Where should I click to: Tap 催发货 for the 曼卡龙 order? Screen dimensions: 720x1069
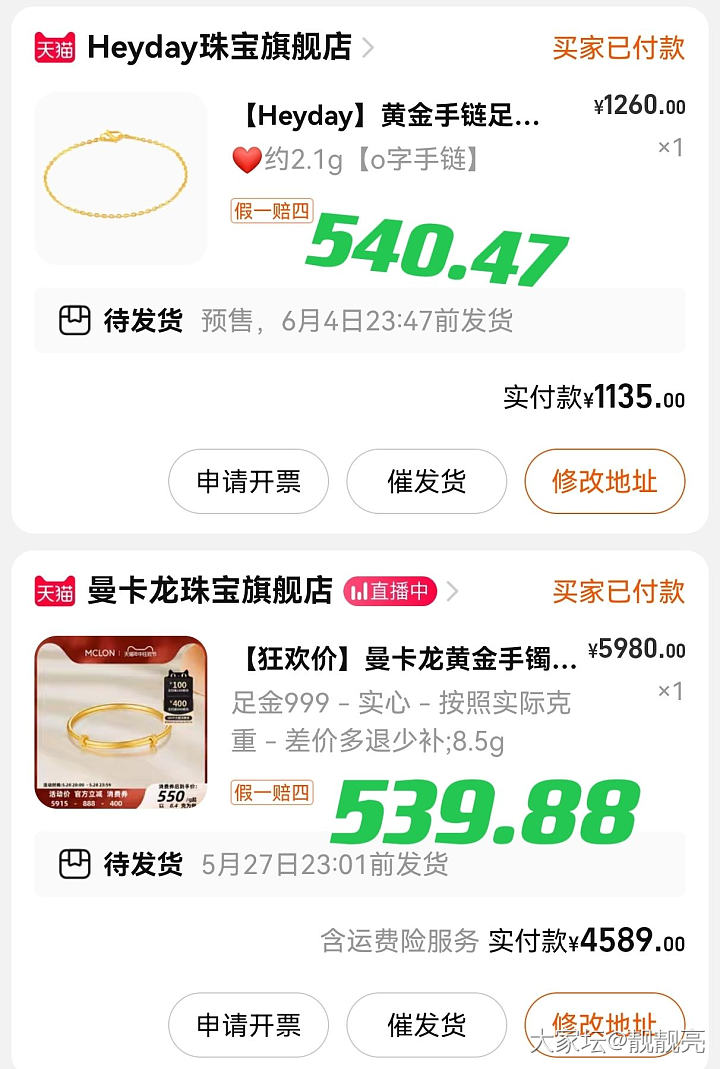coord(426,1025)
